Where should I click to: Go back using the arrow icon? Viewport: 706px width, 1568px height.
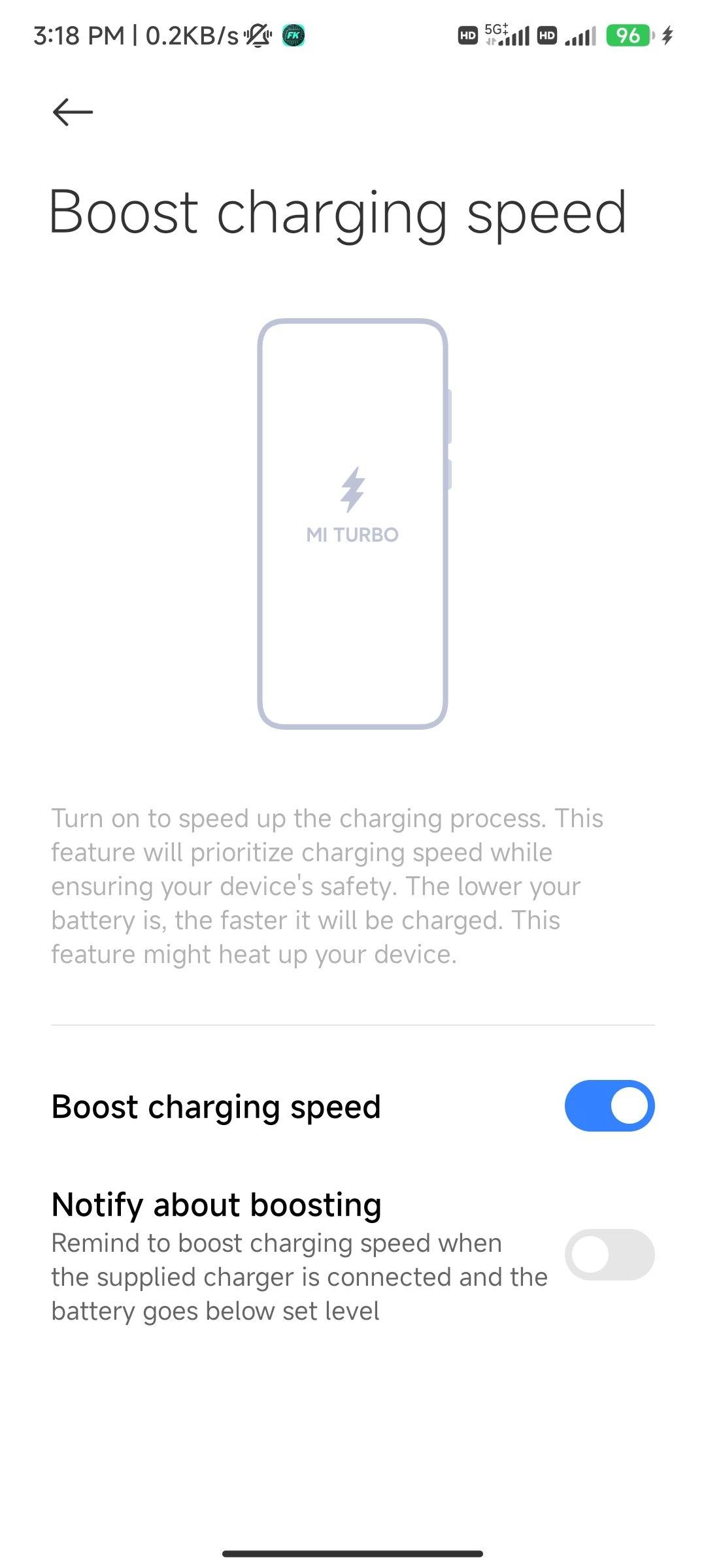(73, 112)
